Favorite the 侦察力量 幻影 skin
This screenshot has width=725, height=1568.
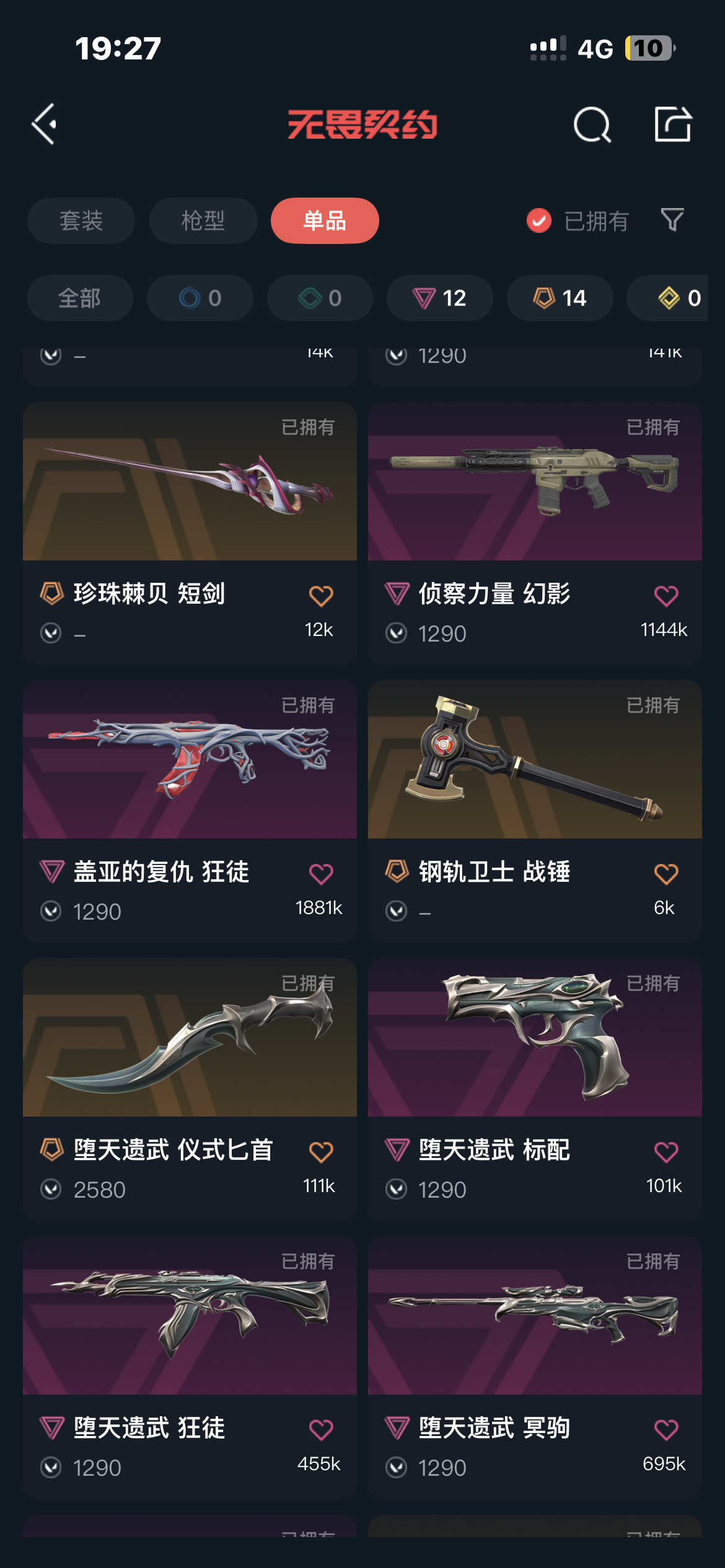tap(666, 596)
